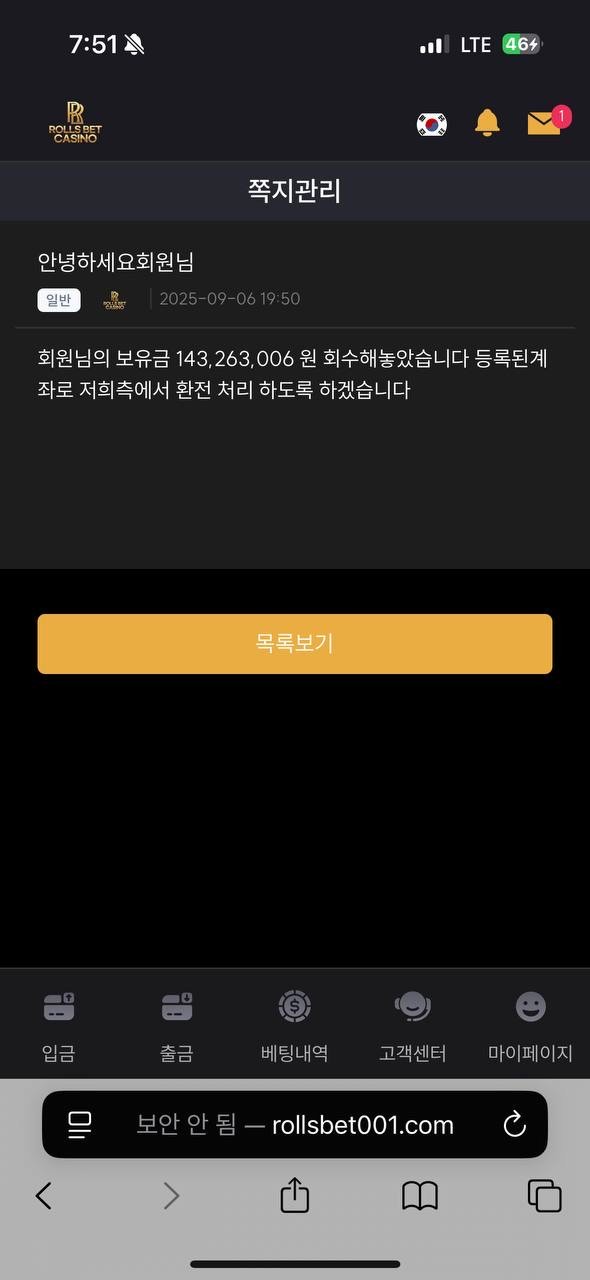The width and height of the screenshot is (590, 1280).
Task: Show open browser tabs
Action: click(544, 1195)
